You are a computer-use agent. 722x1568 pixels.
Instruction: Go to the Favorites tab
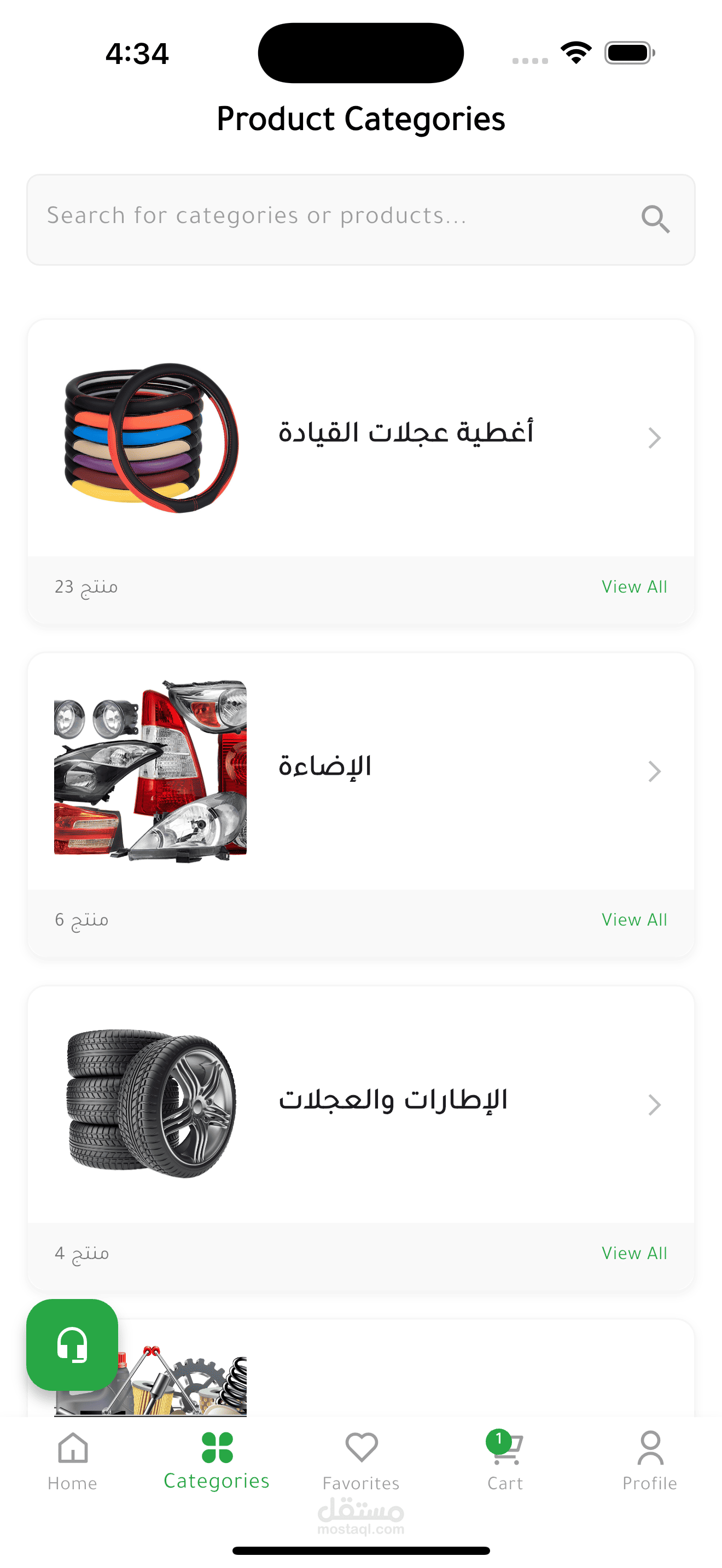coord(361,1461)
